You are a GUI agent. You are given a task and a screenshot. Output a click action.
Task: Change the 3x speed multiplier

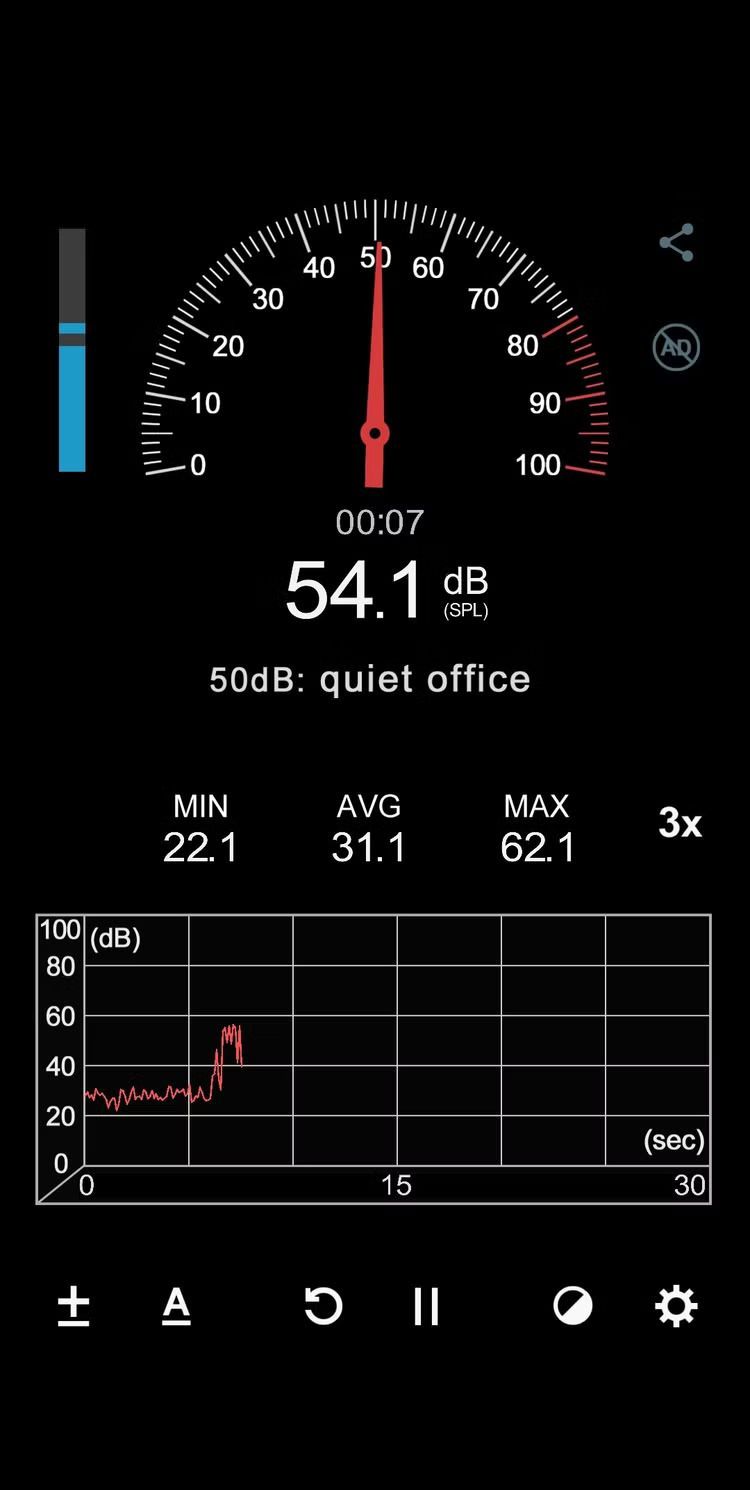680,823
